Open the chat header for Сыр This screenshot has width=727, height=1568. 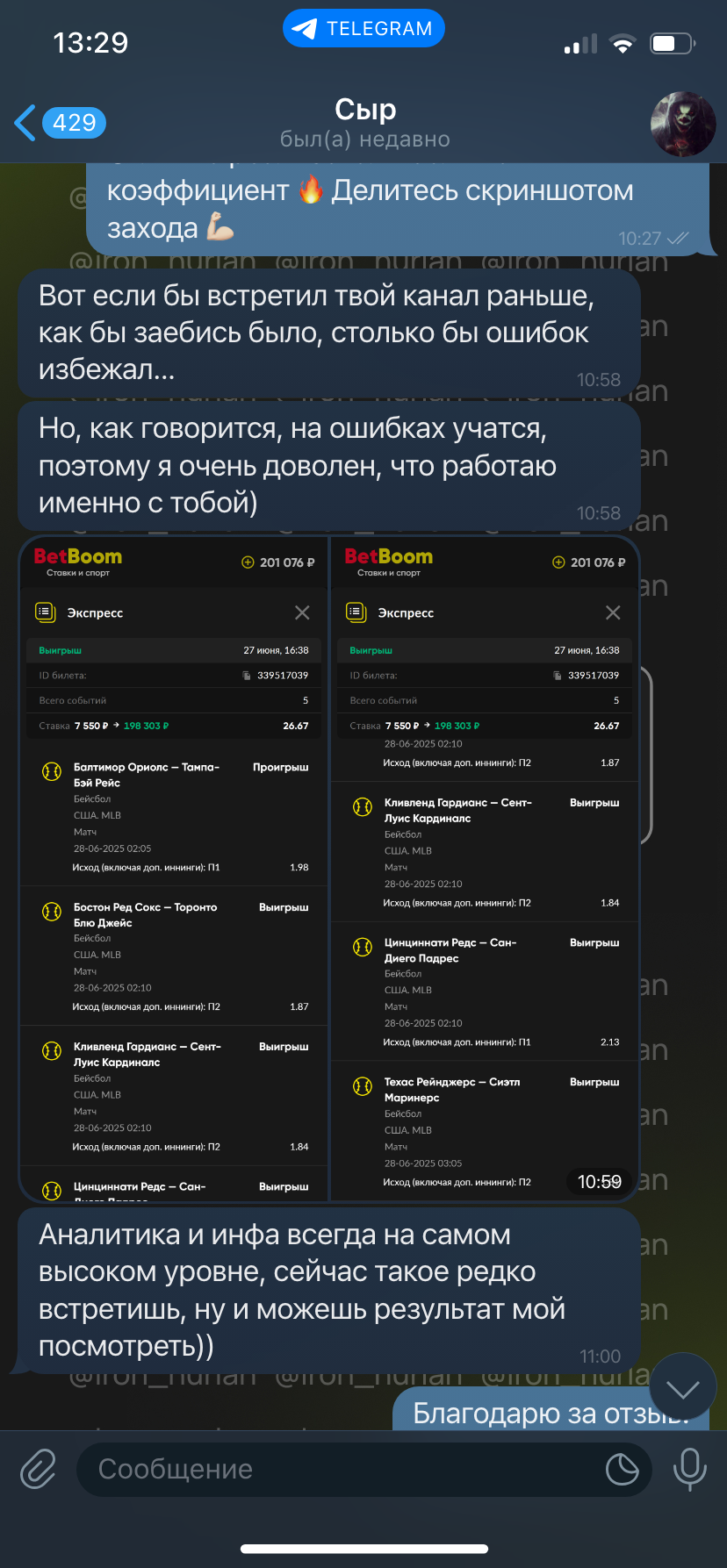[365, 123]
